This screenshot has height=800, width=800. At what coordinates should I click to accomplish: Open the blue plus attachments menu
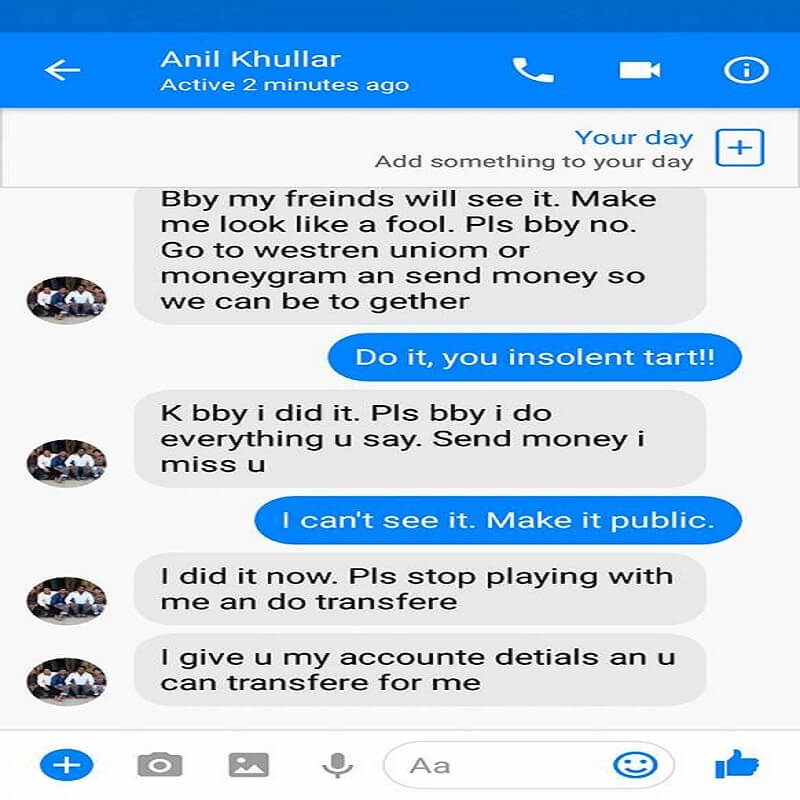(x=66, y=766)
